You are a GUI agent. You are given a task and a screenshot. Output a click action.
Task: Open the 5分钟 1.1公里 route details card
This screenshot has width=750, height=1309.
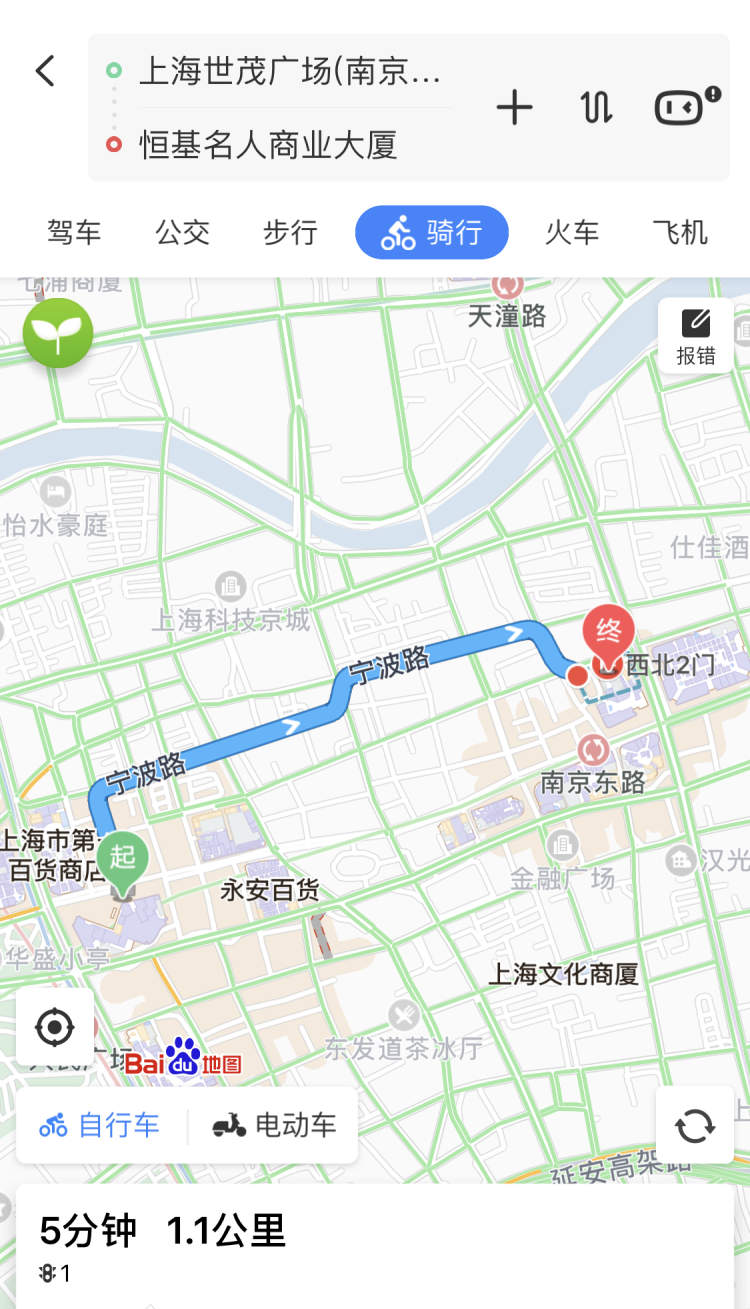(x=375, y=1246)
